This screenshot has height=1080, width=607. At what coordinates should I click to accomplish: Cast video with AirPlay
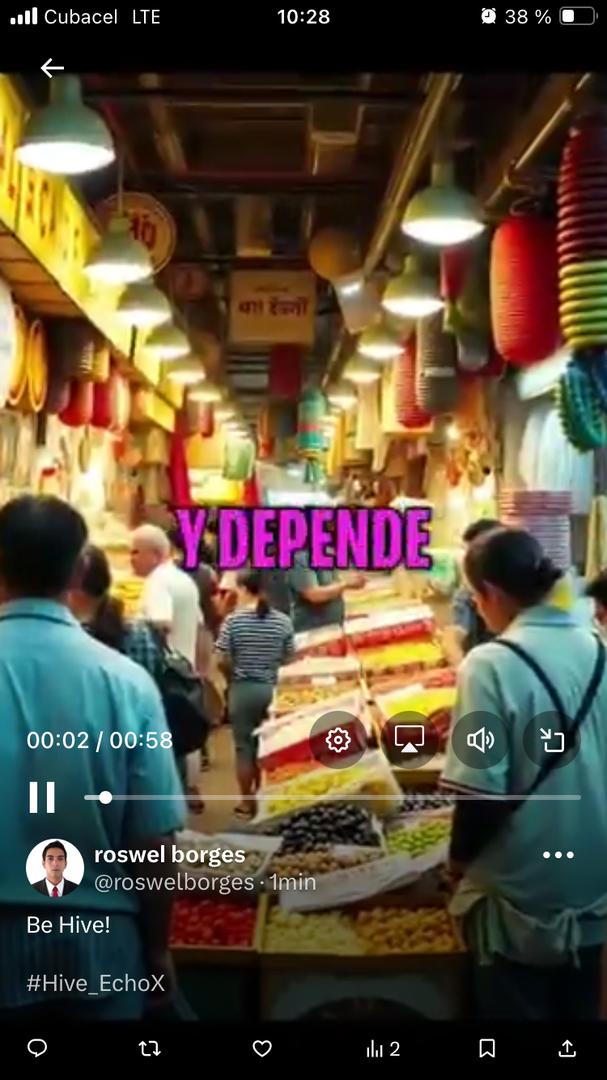[x=409, y=740]
